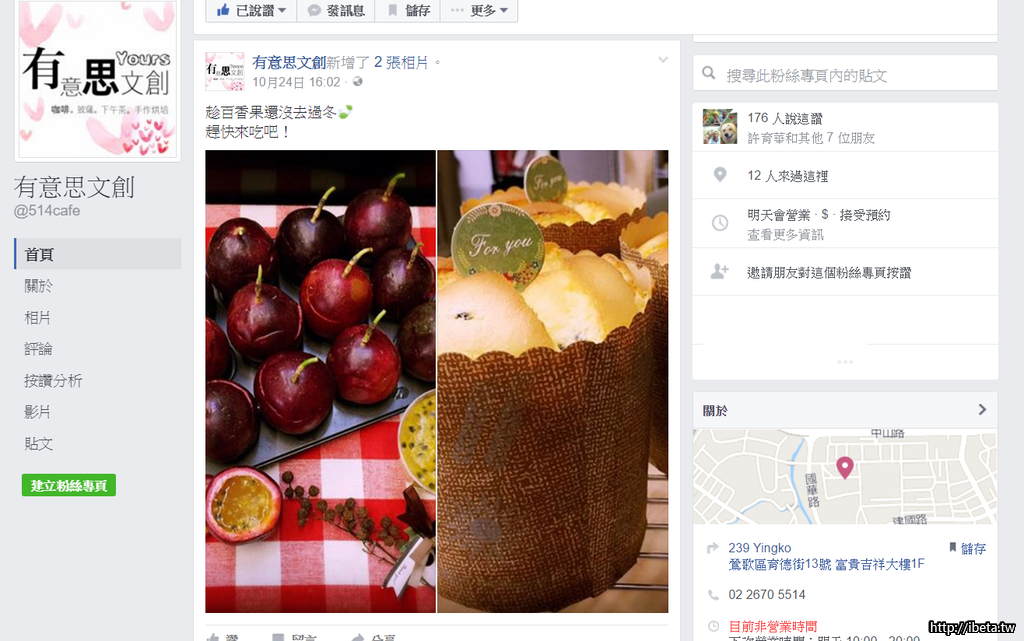Open the 更多 options dropdown
Screen dimensions: 1024x641
[x=479, y=10]
